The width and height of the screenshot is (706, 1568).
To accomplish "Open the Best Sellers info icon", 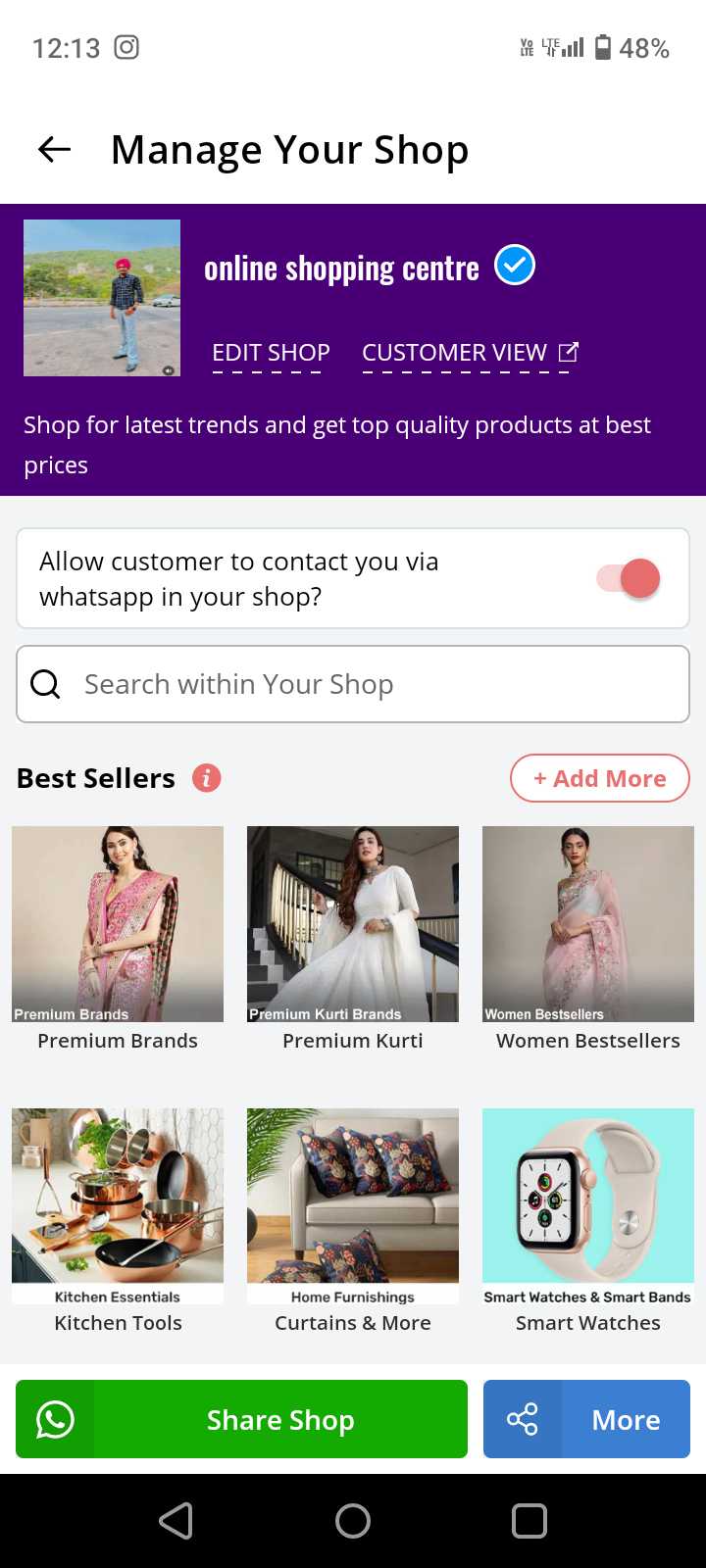I will coord(206,778).
